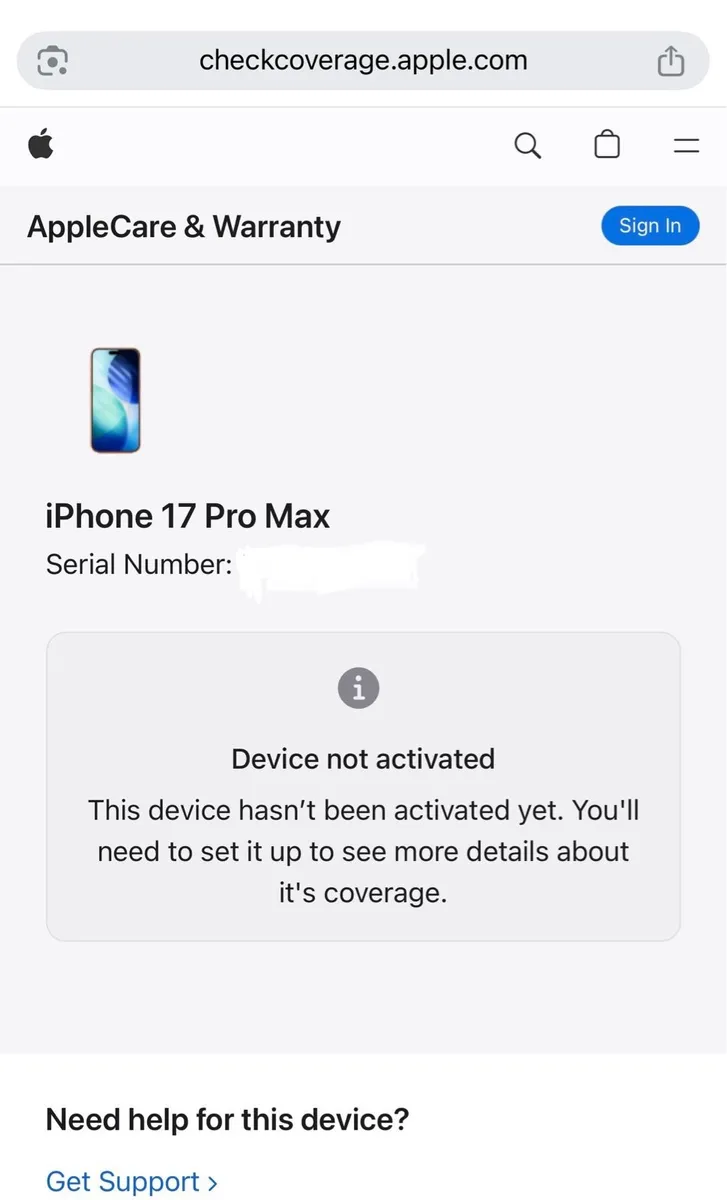The width and height of the screenshot is (727, 1200).
Task: Open the shopping bag
Action: [x=607, y=146]
